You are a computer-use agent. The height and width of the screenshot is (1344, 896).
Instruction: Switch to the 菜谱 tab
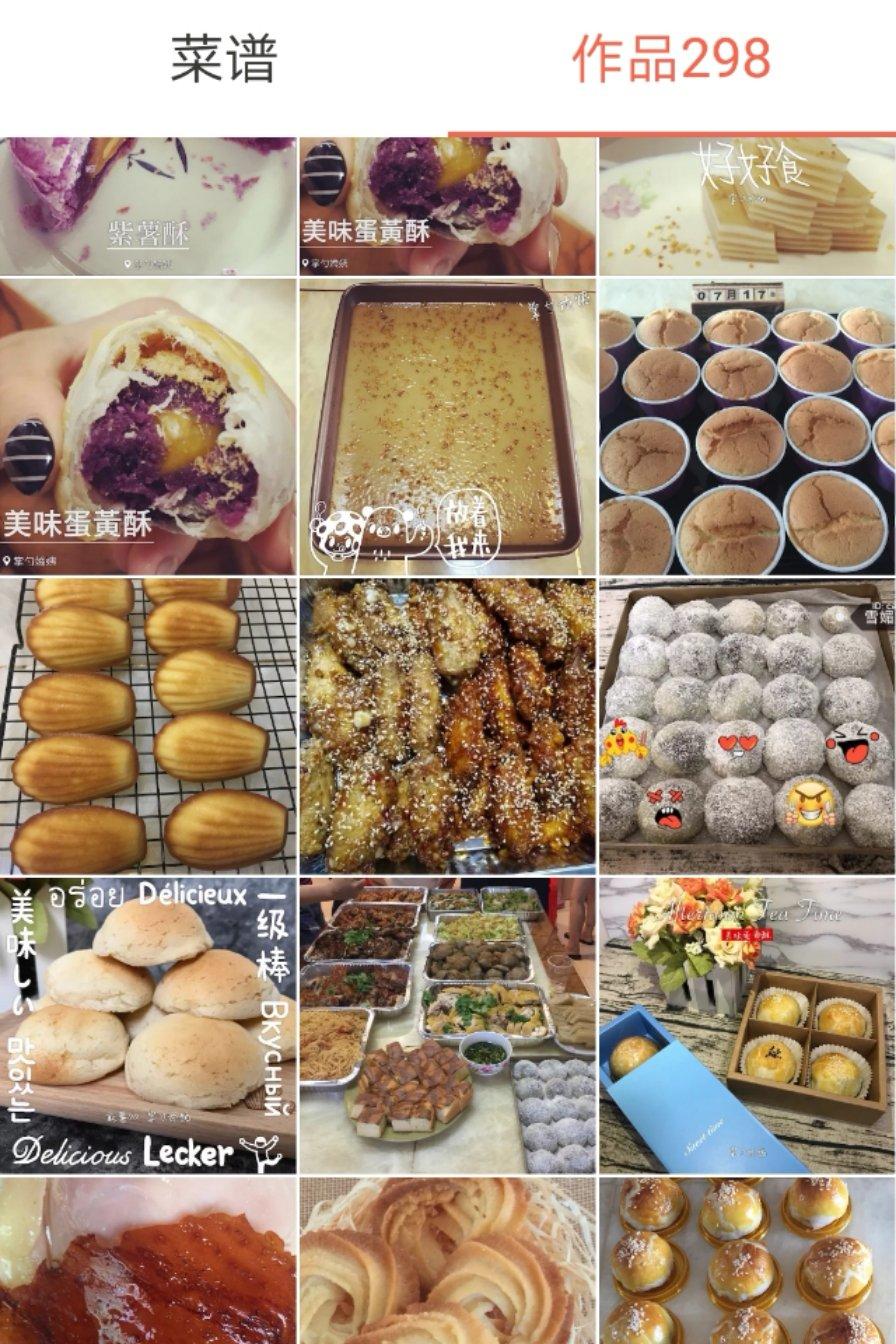coord(223,60)
